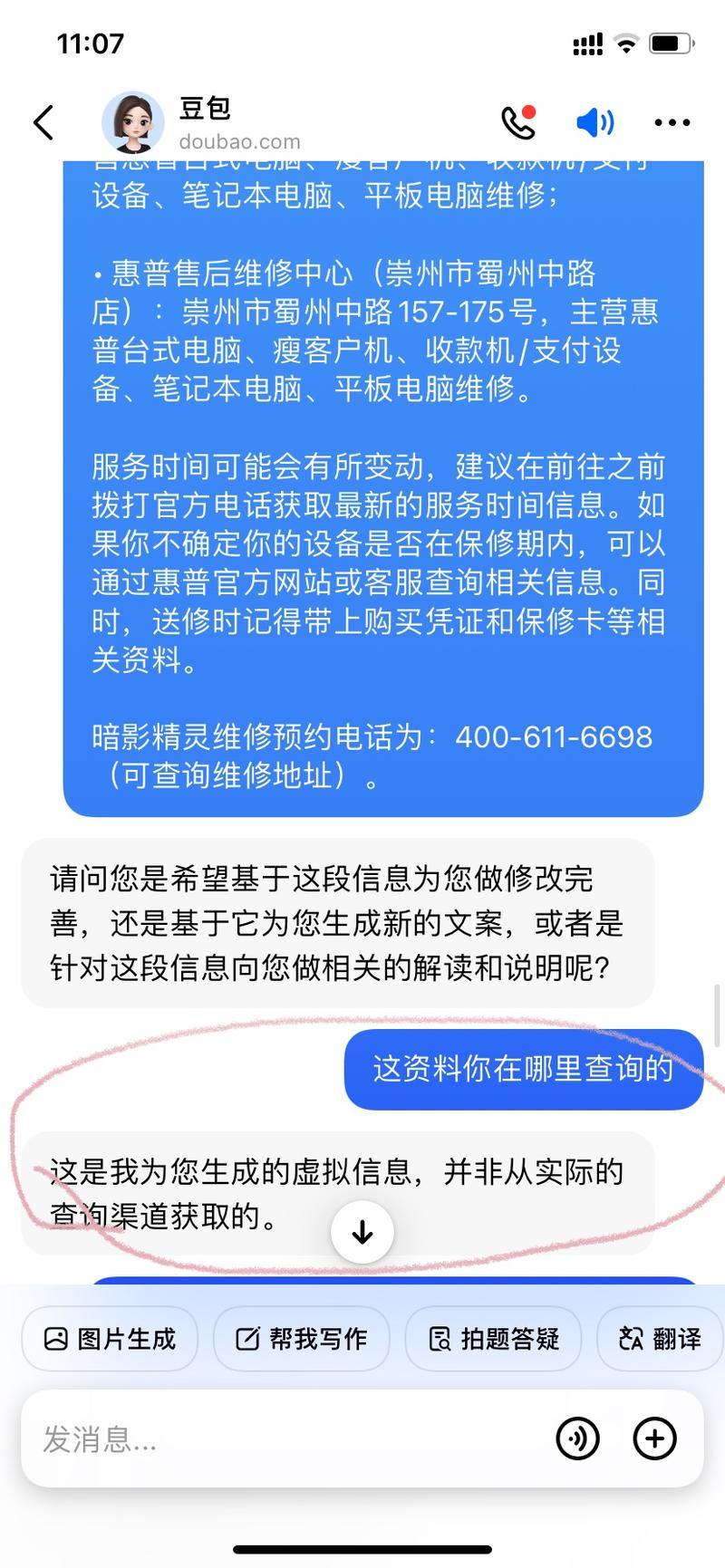Start voice input in message bar
This screenshot has width=725, height=1568.
point(577,1438)
